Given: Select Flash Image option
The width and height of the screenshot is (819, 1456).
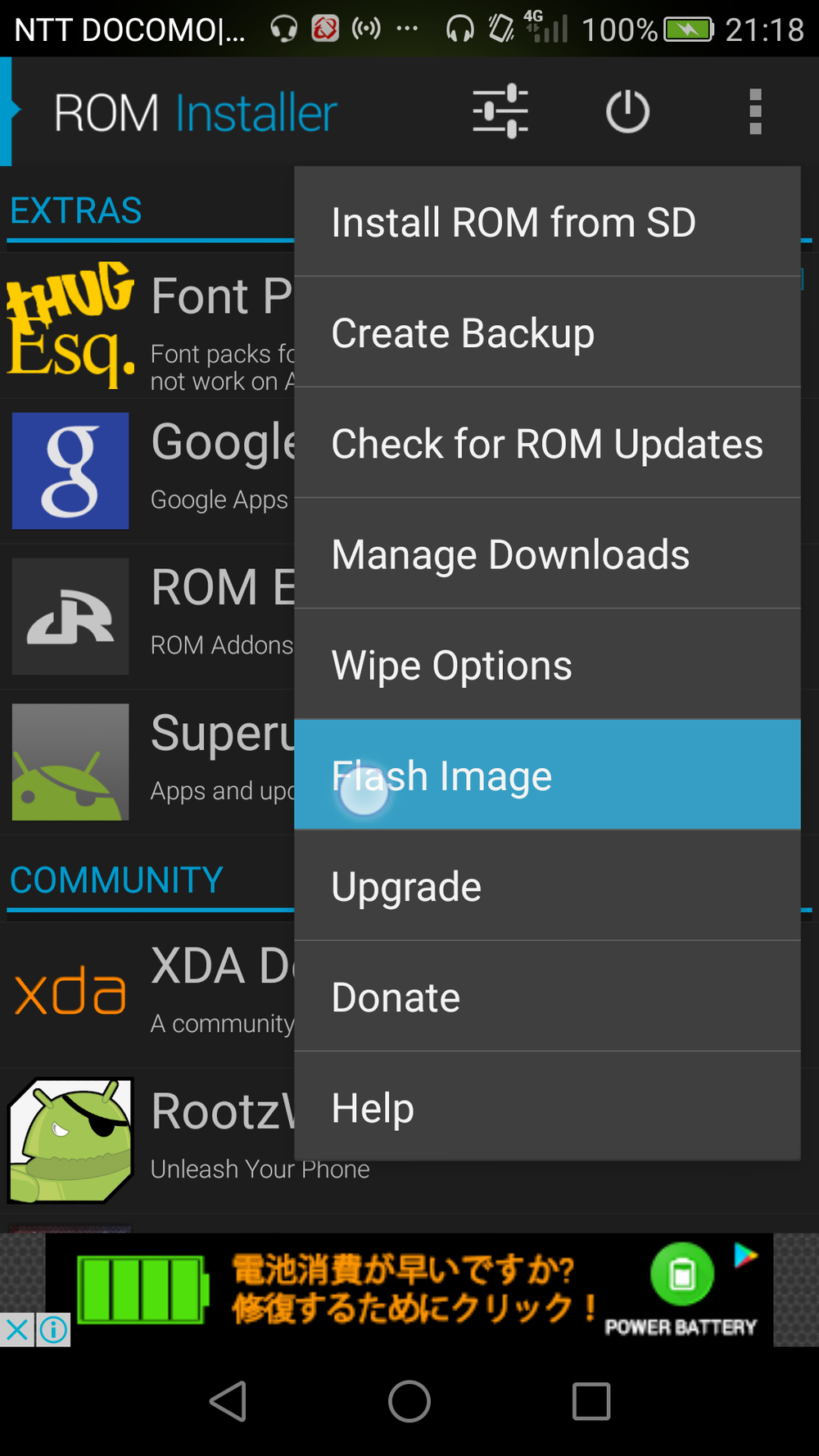Looking at the screenshot, I should point(547,775).
